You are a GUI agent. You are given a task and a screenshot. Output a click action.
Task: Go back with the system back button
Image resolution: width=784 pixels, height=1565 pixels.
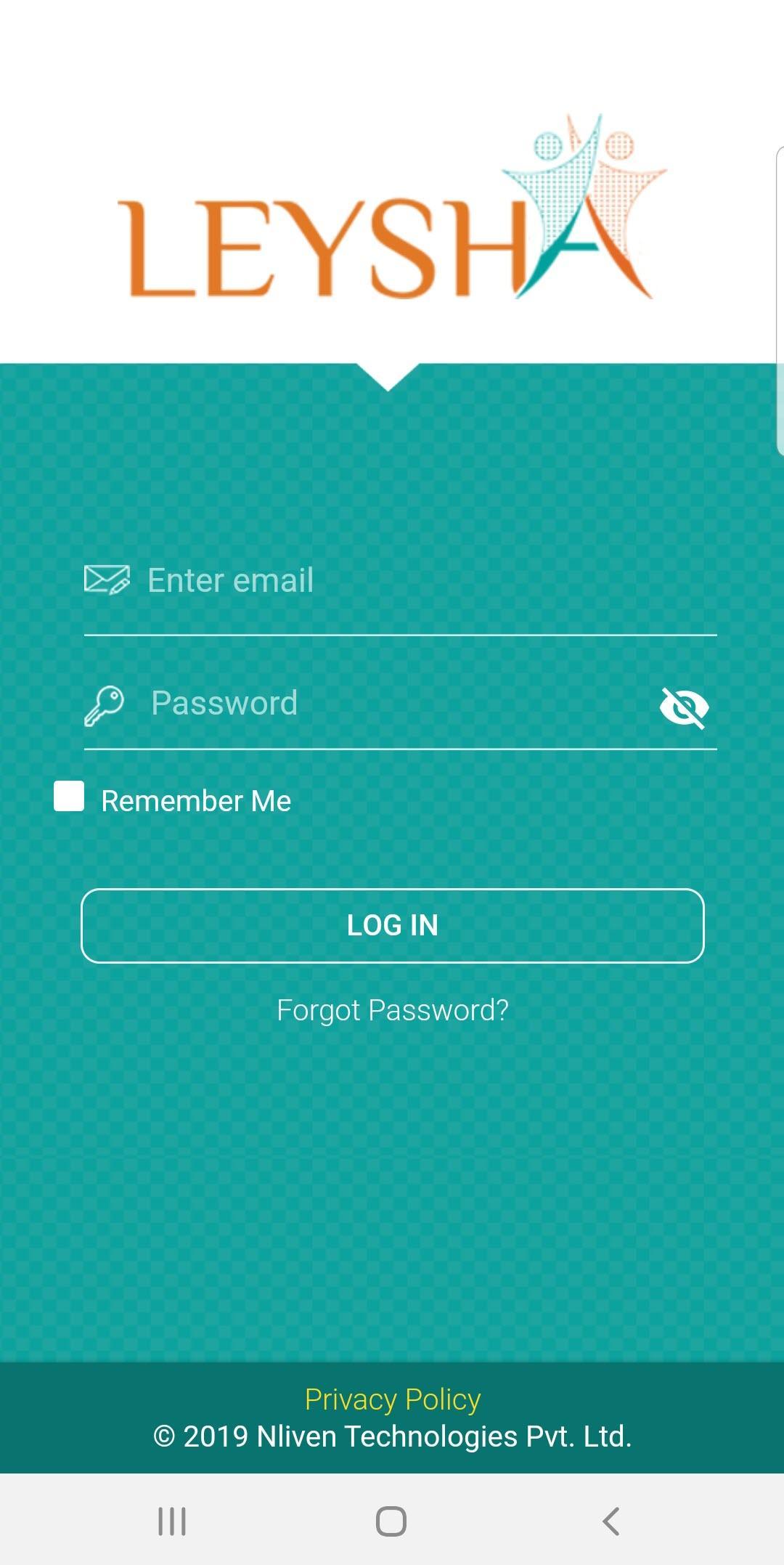point(611,1521)
